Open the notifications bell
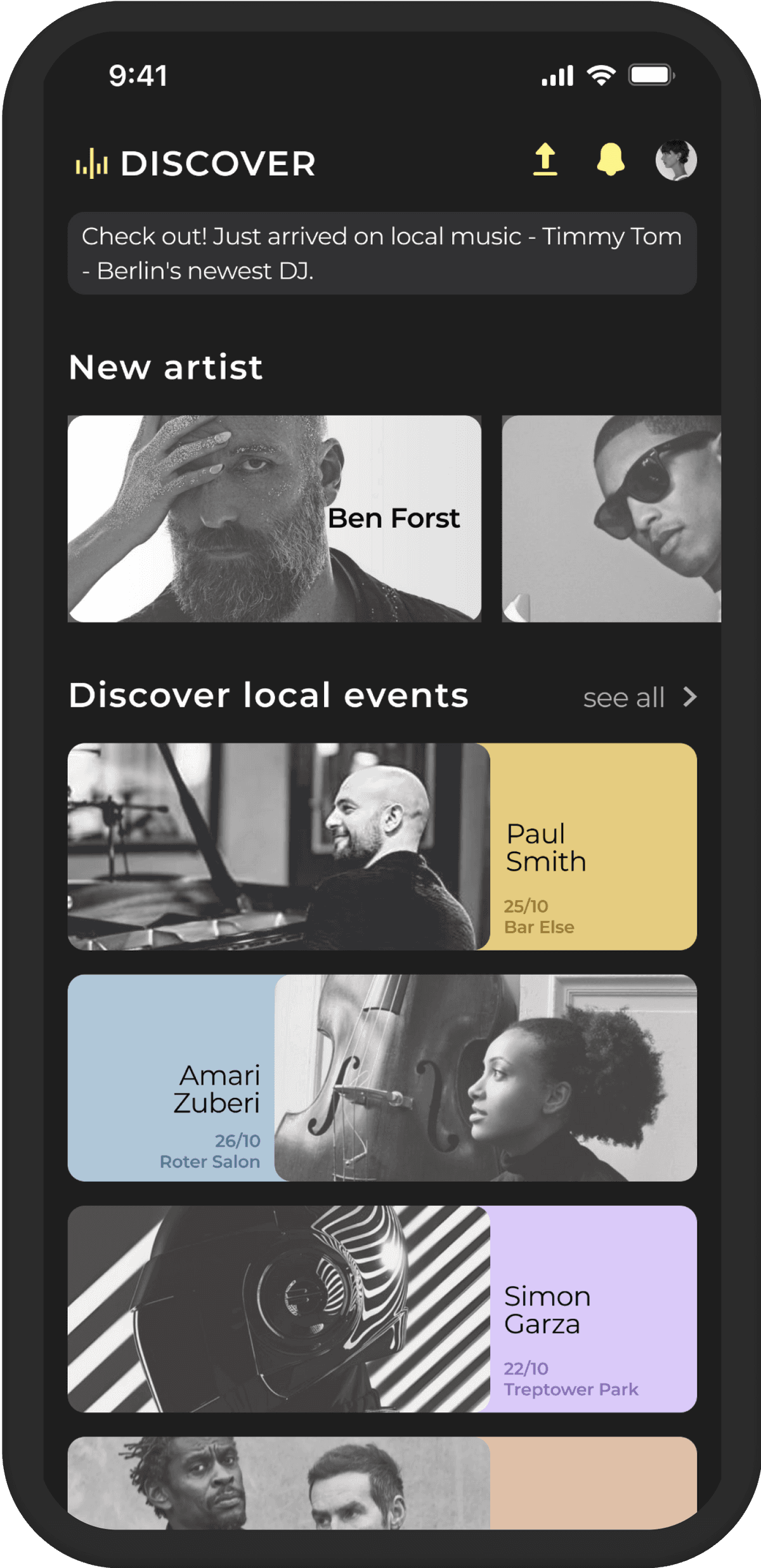Image resolution: width=761 pixels, height=1568 pixels. 611,160
